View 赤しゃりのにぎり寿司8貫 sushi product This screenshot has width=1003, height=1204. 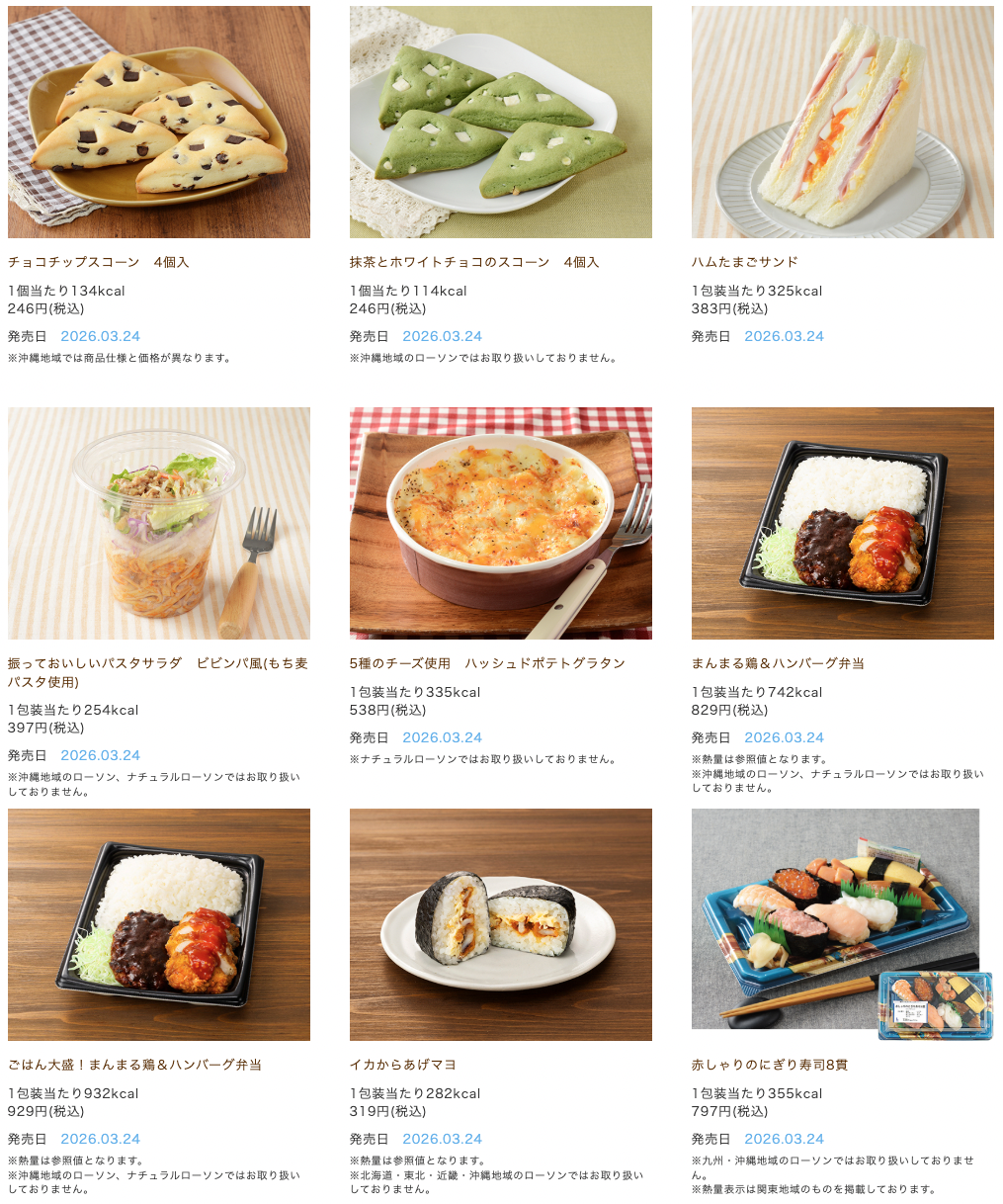tap(842, 925)
